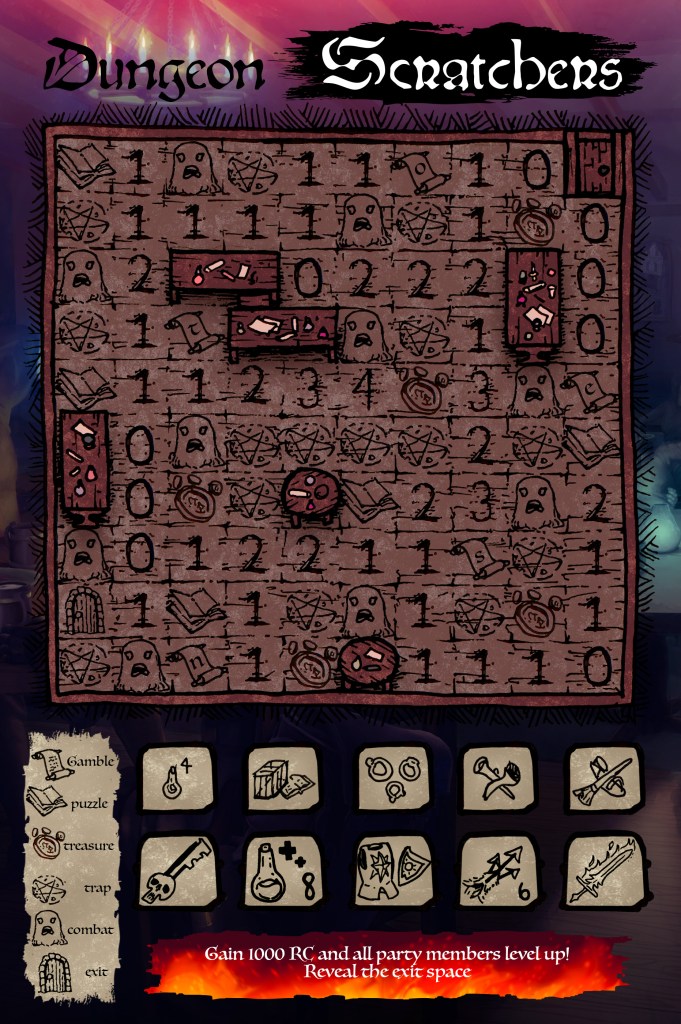Select the crossed dagger and brush item

pyautogui.click(x=604, y=780)
